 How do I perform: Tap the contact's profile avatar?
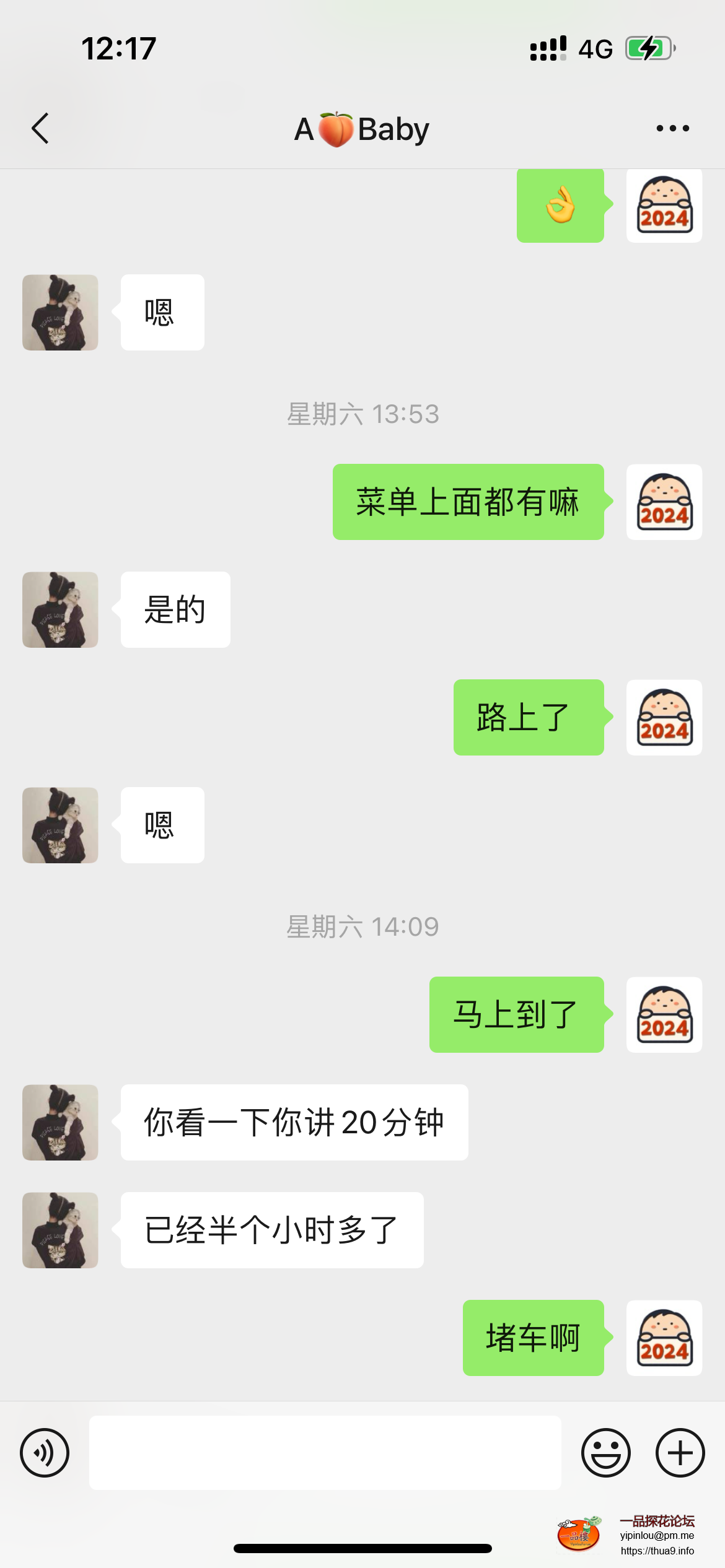point(59,311)
